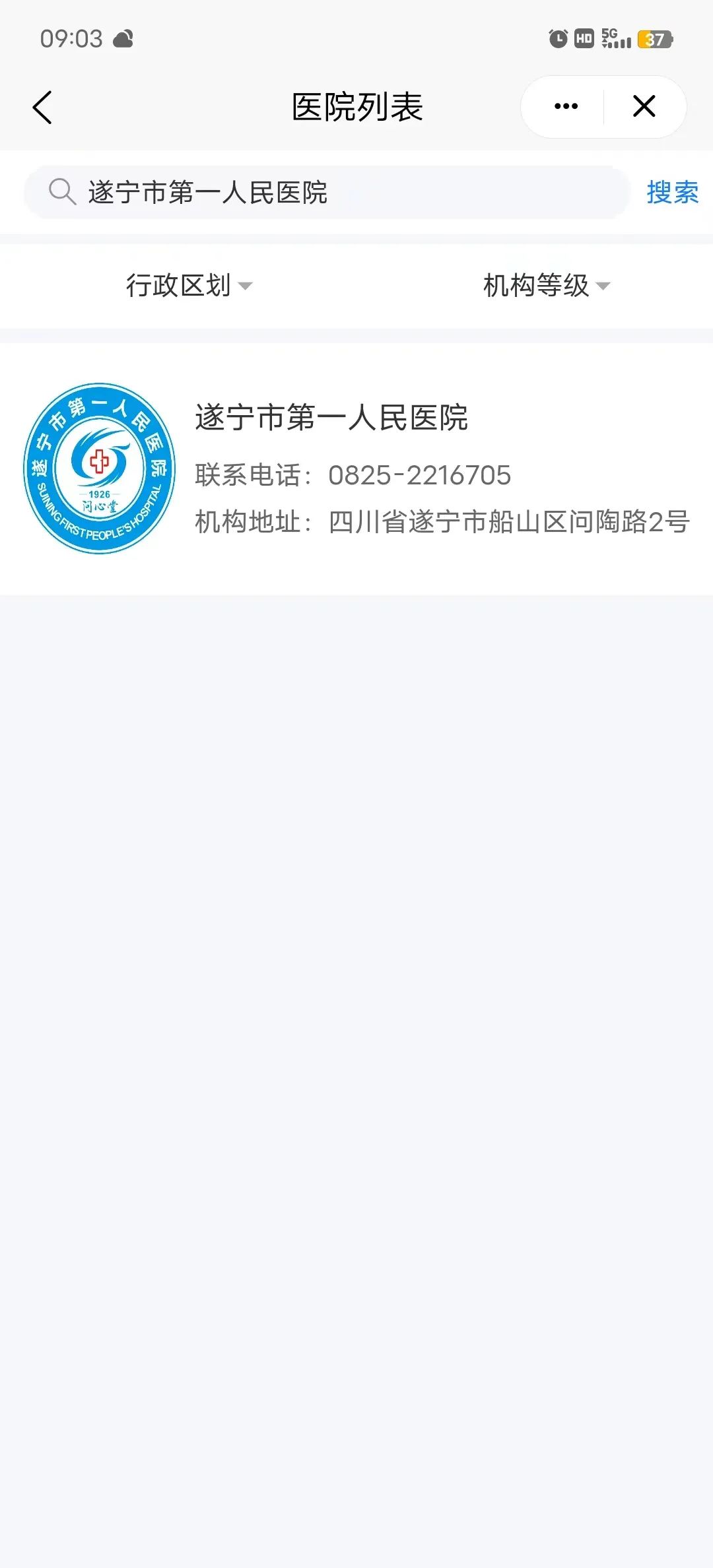The height and width of the screenshot is (1568, 713).
Task: Go back from the 医院列表 page
Action: [x=42, y=107]
